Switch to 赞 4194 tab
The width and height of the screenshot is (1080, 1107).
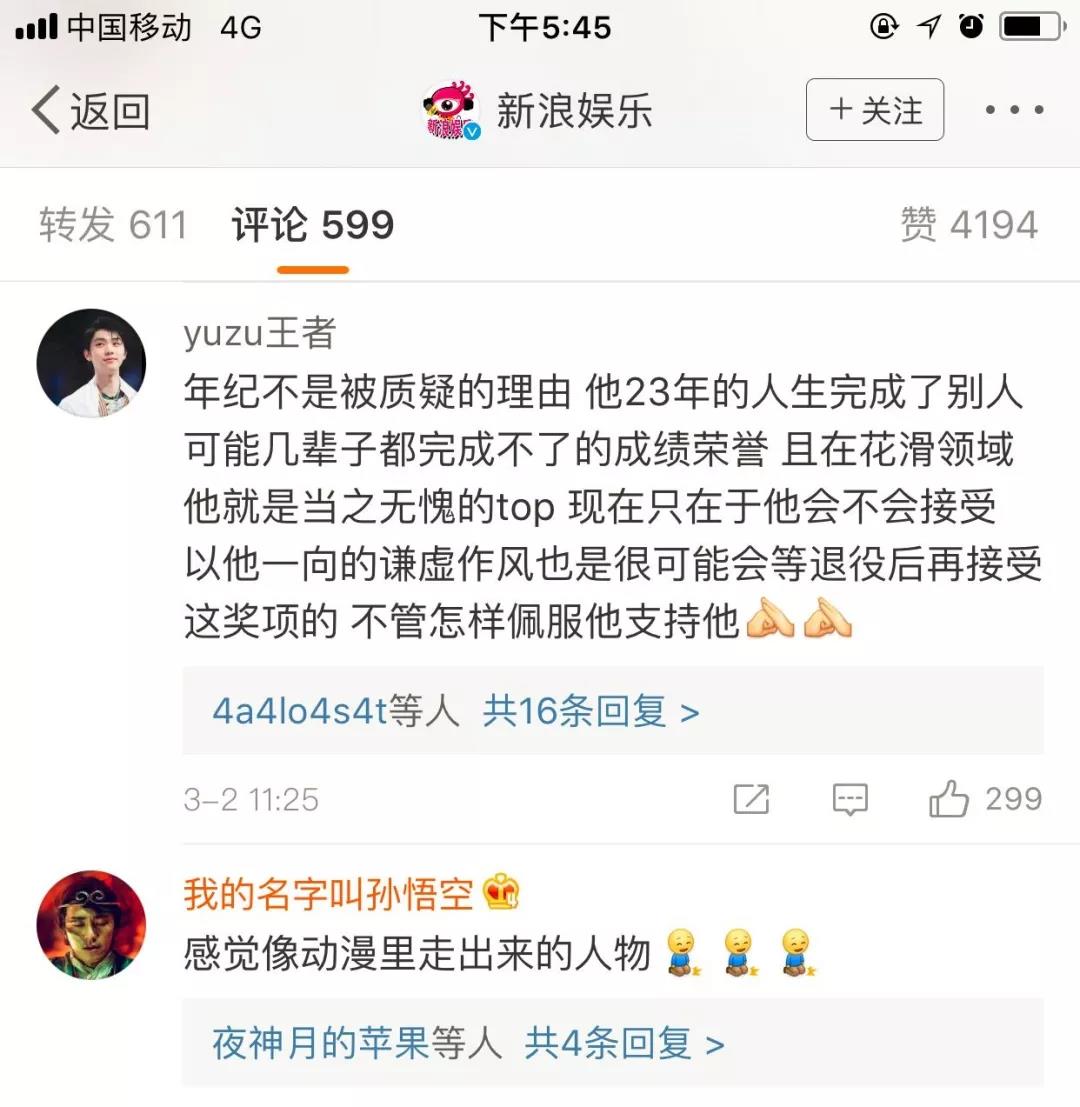coord(968,225)
